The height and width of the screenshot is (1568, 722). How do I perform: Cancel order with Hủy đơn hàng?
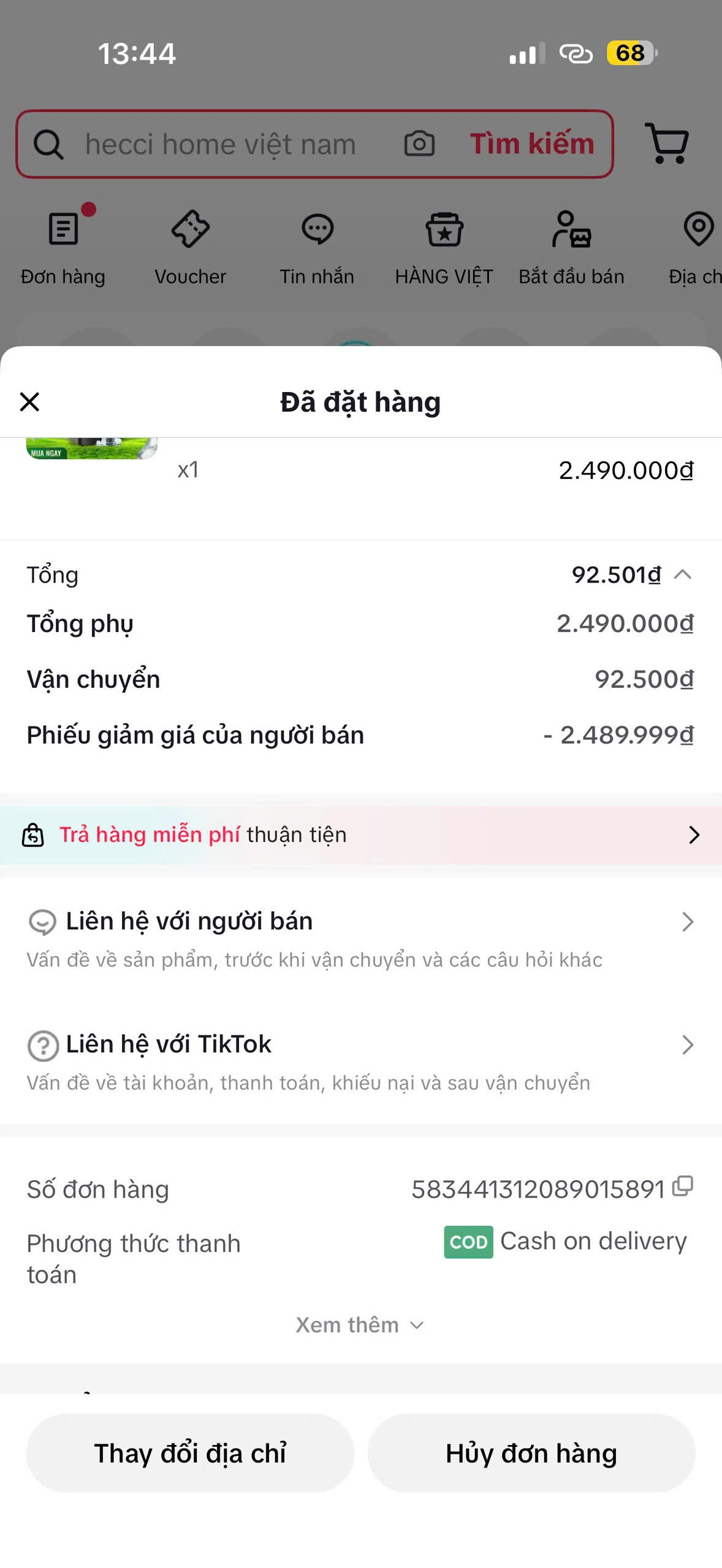pyautogui.click(x=531, y=1453)
